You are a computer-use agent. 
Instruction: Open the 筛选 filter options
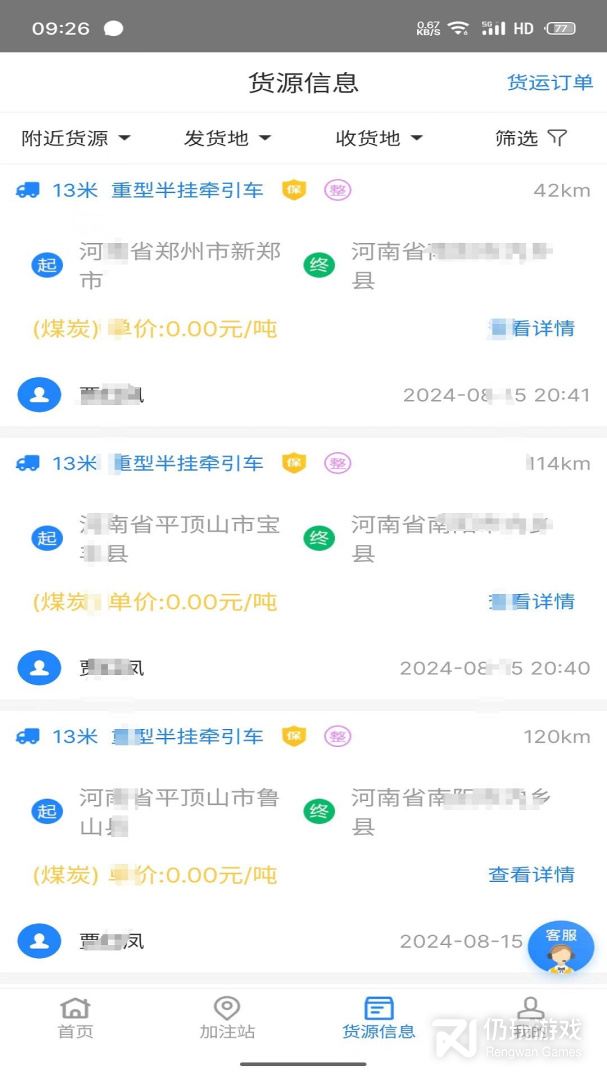[x=531, y=138]
